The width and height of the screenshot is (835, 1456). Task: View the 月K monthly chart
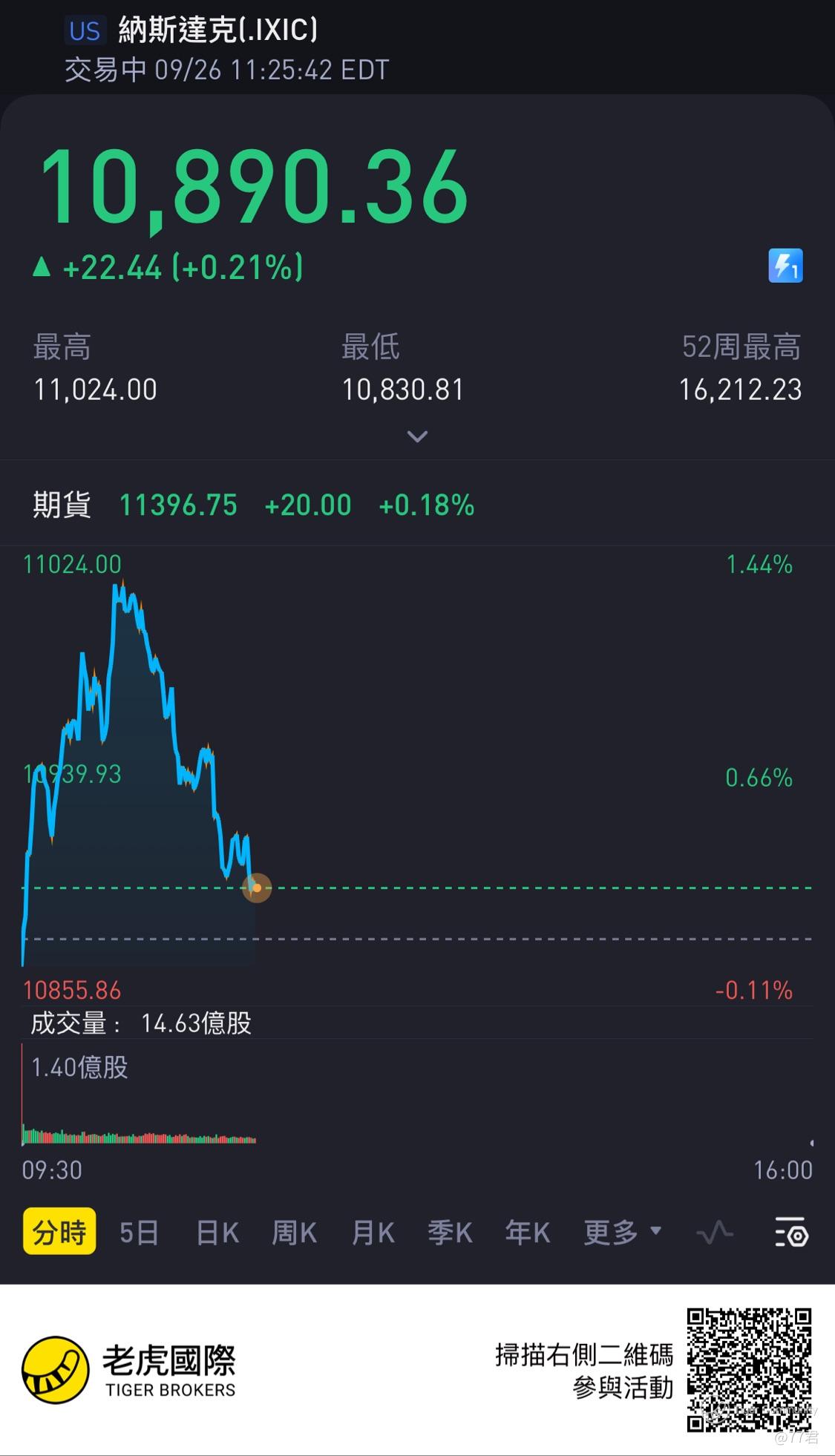pyautogui.click(x=373, y=1233)
